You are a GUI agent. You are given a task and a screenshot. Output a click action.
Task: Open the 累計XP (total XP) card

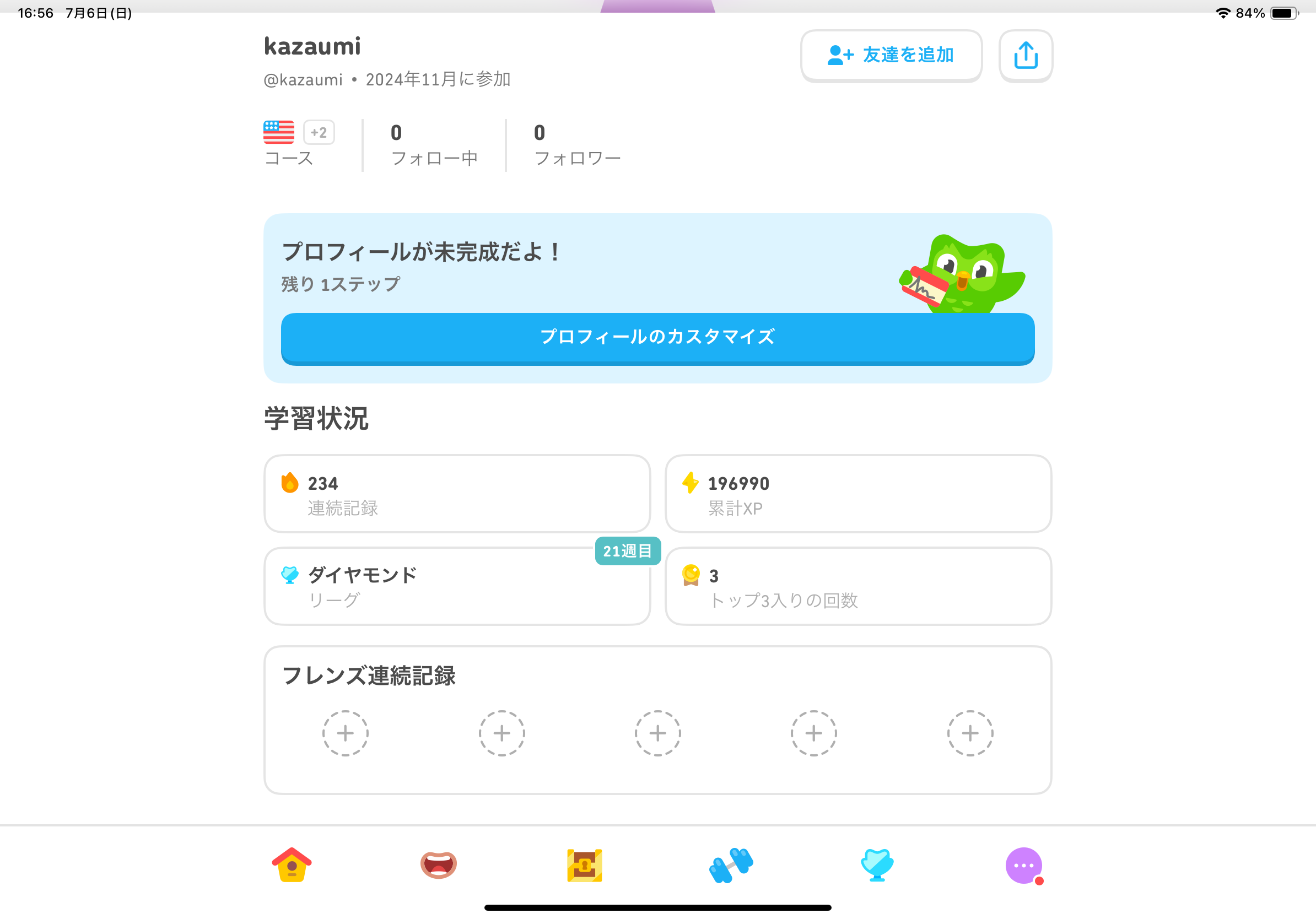(857, 494)
